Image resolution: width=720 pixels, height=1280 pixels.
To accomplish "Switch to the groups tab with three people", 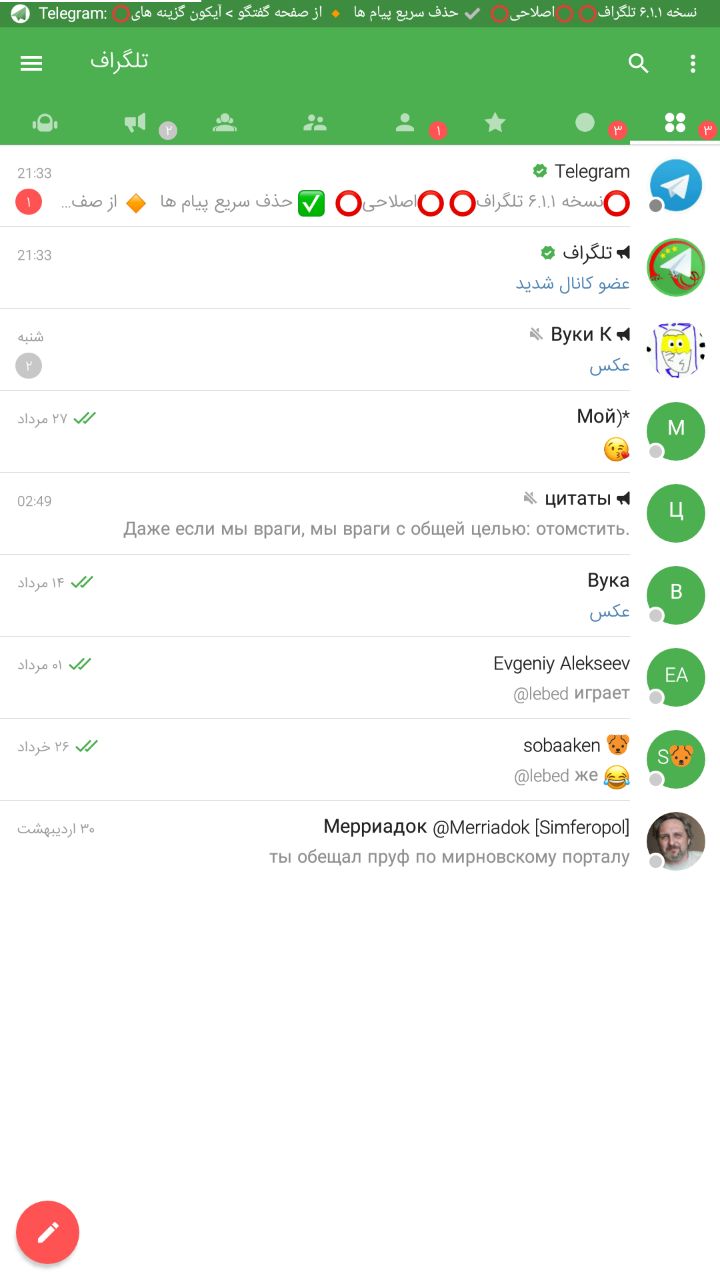I will point(225,123).
